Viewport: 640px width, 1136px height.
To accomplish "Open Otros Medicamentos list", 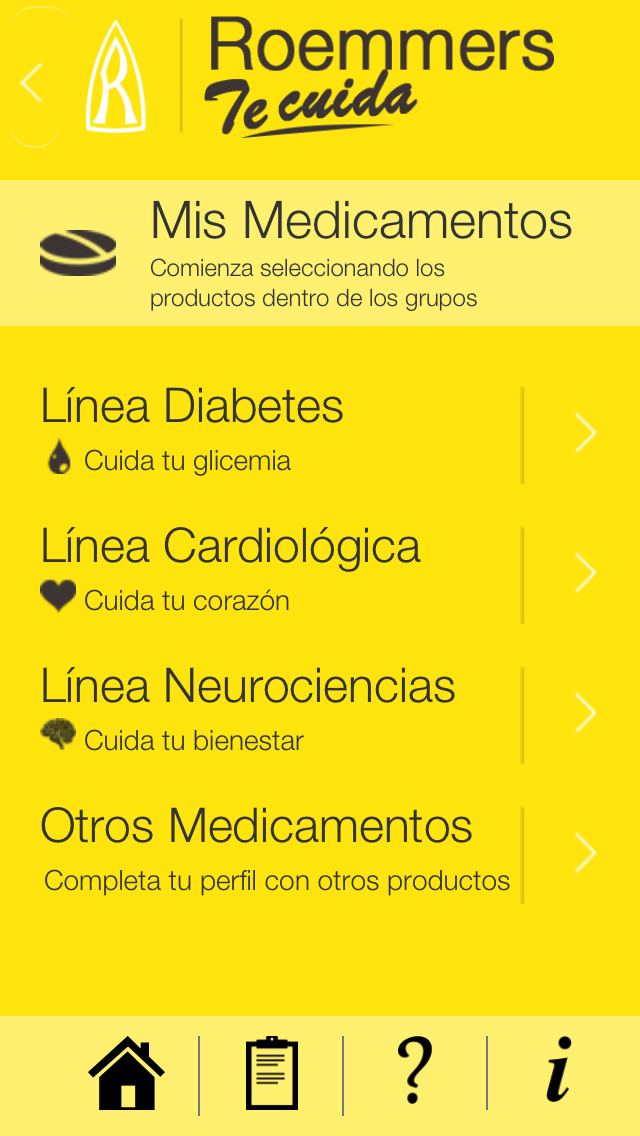I will [320, 854].
